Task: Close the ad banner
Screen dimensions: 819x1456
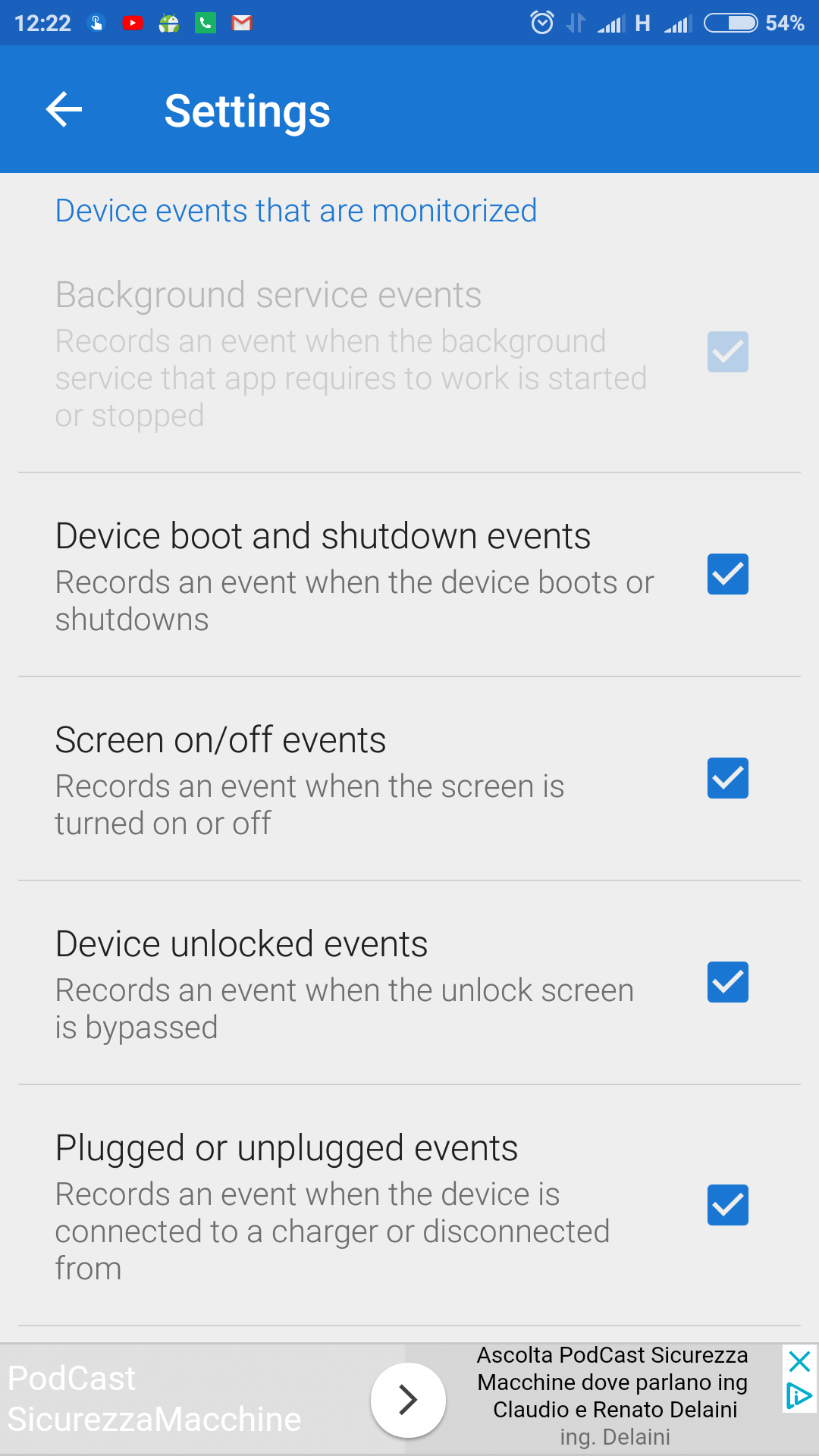Action: point(799,1363)
